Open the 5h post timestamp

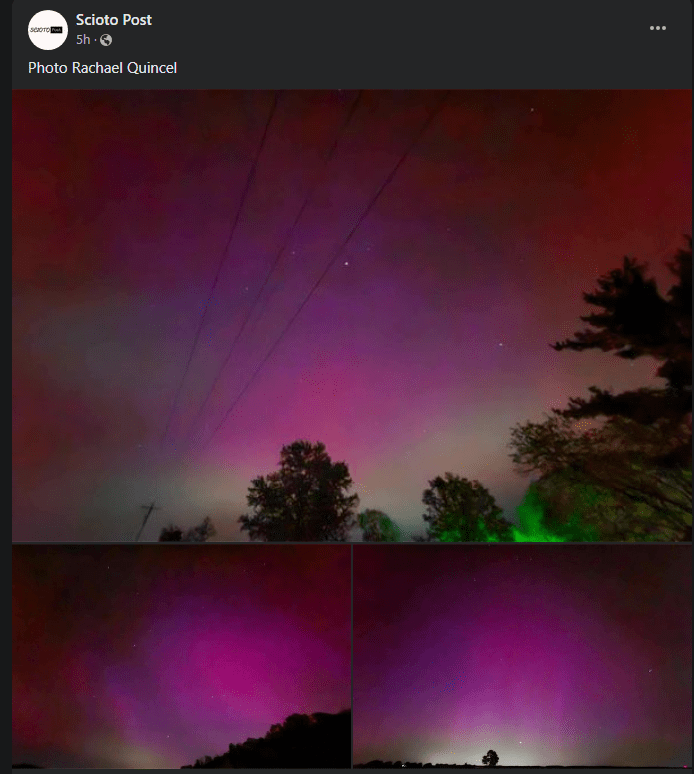pyautogui.click(x=83, y=40)
